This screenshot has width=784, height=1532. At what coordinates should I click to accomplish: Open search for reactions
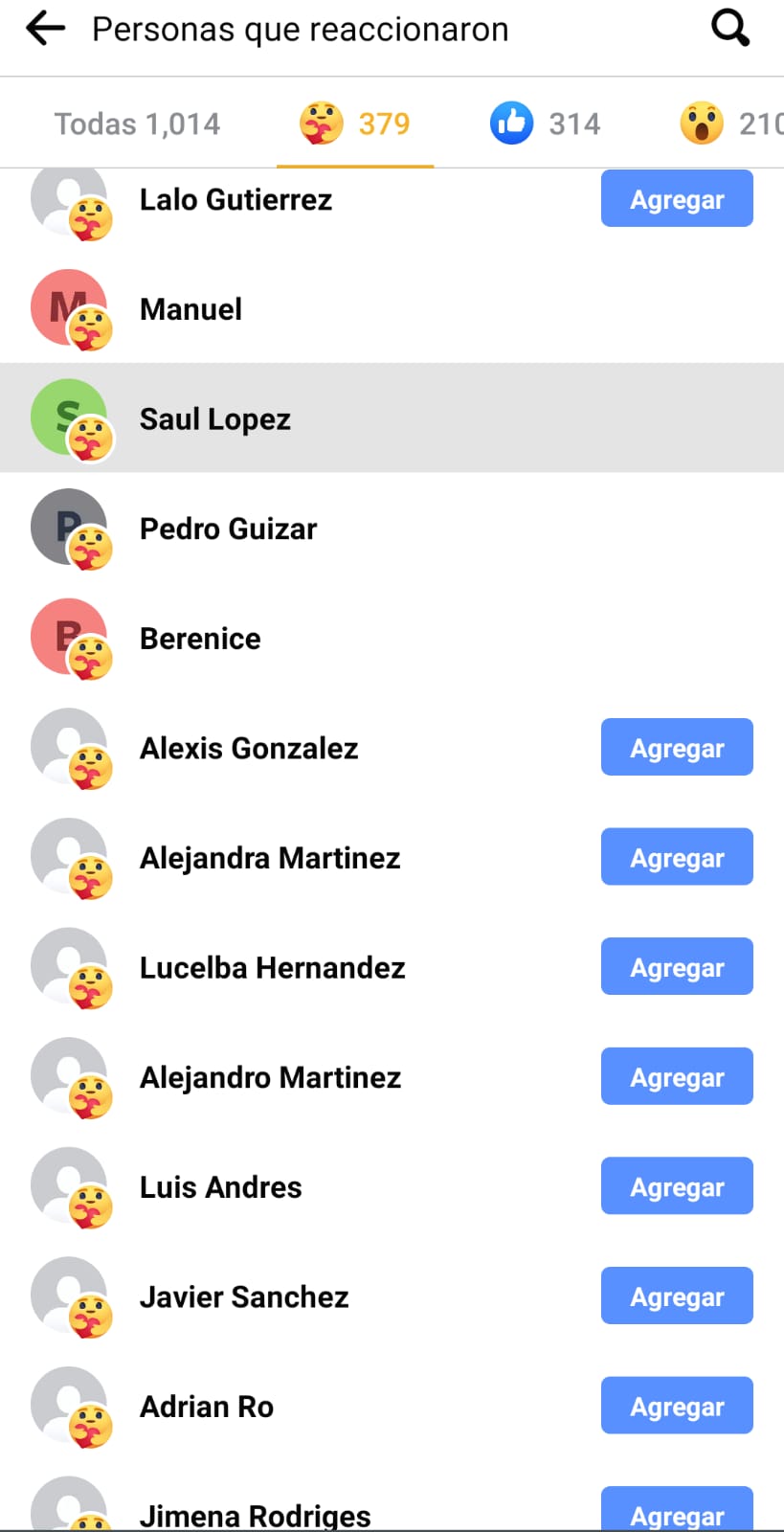[x=730, y=29]
